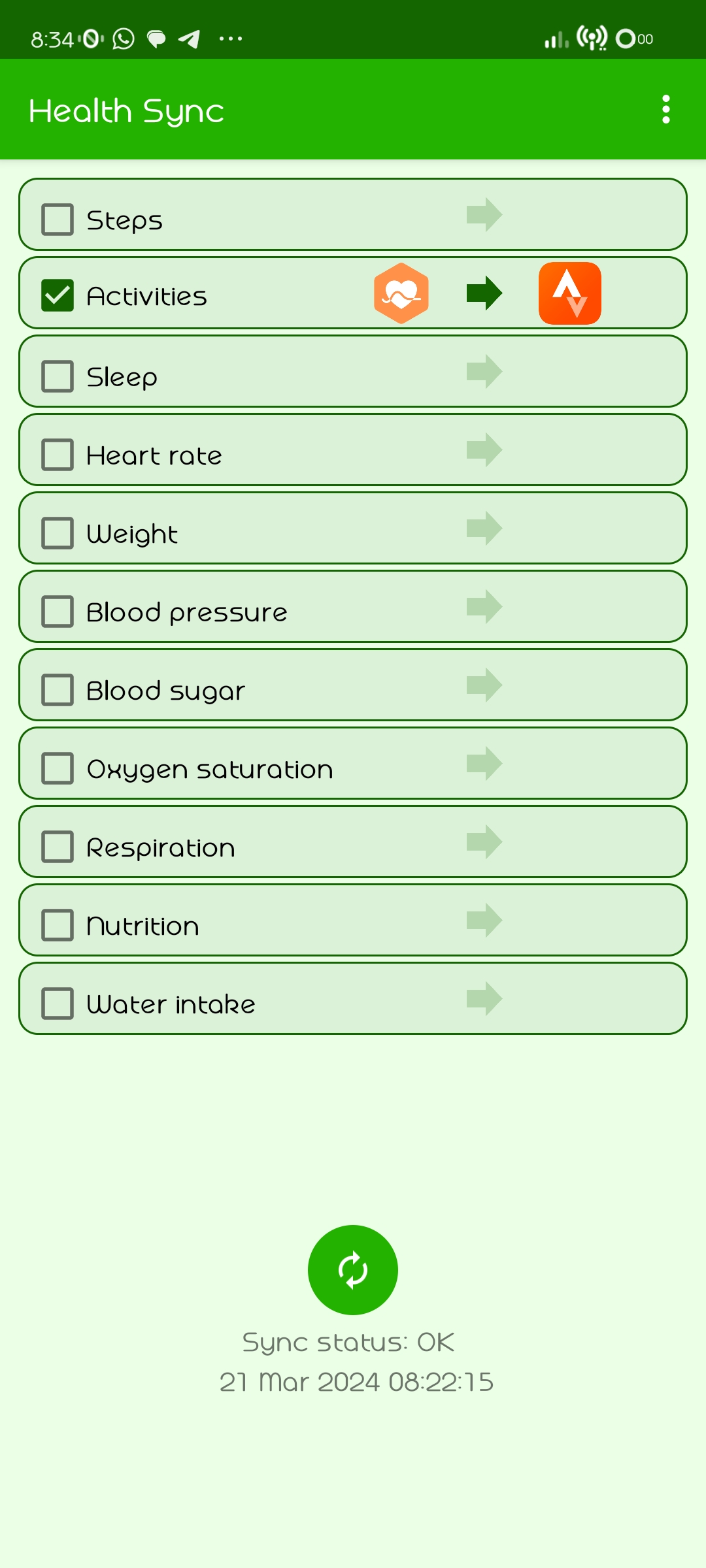
Task: Enable Sleep sync checkbox
Action: pos(58,376)
